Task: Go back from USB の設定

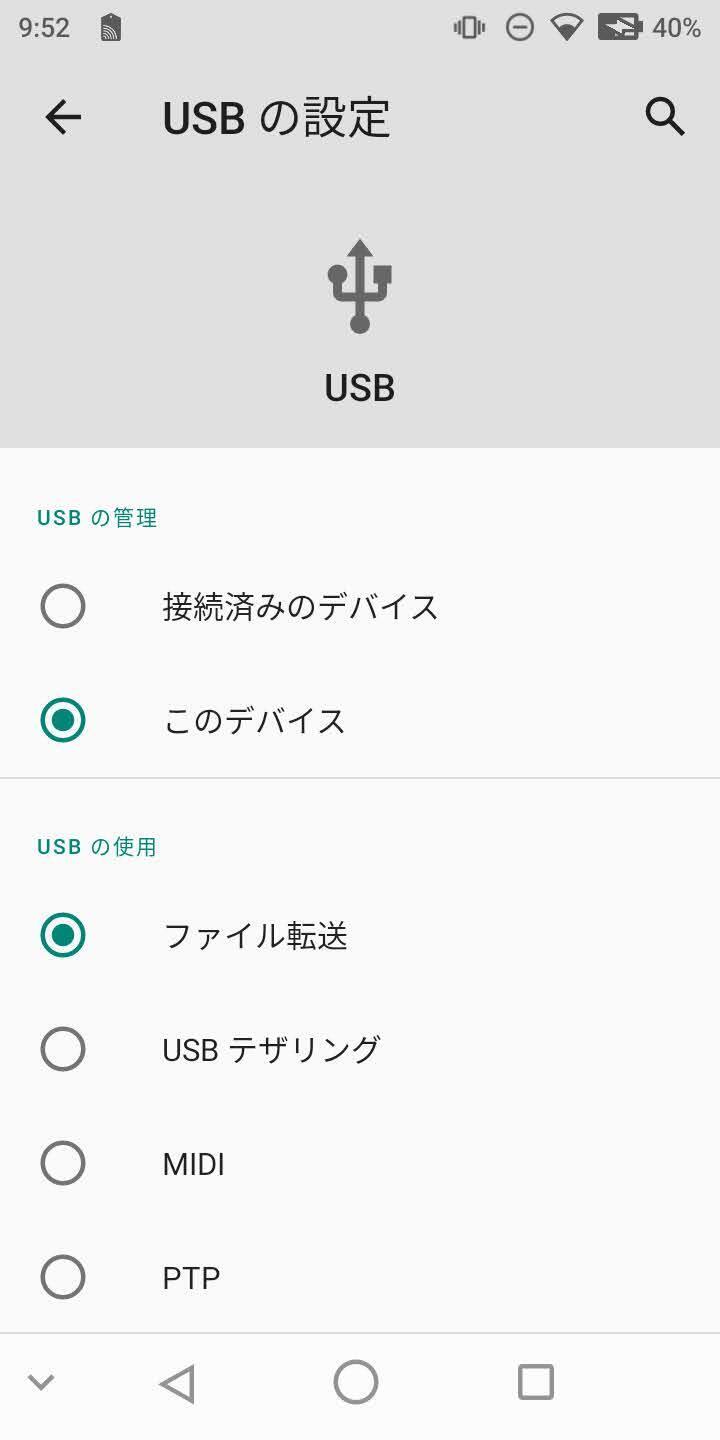Action: (63, 118)
